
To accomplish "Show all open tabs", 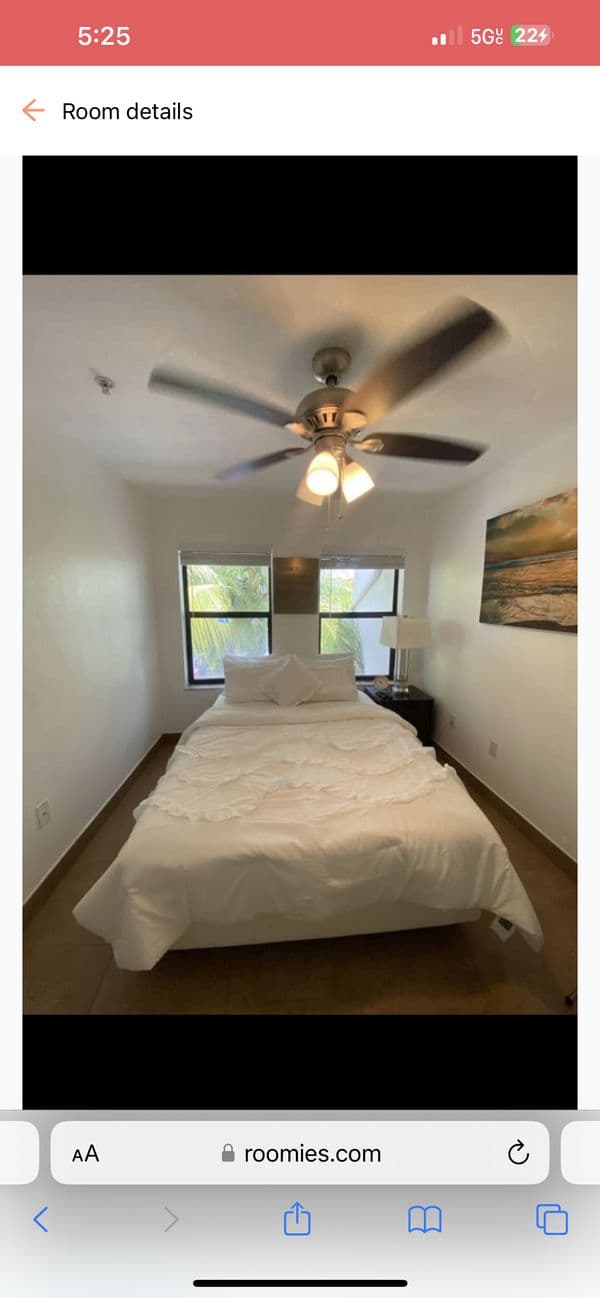I will click(551, 1219).
